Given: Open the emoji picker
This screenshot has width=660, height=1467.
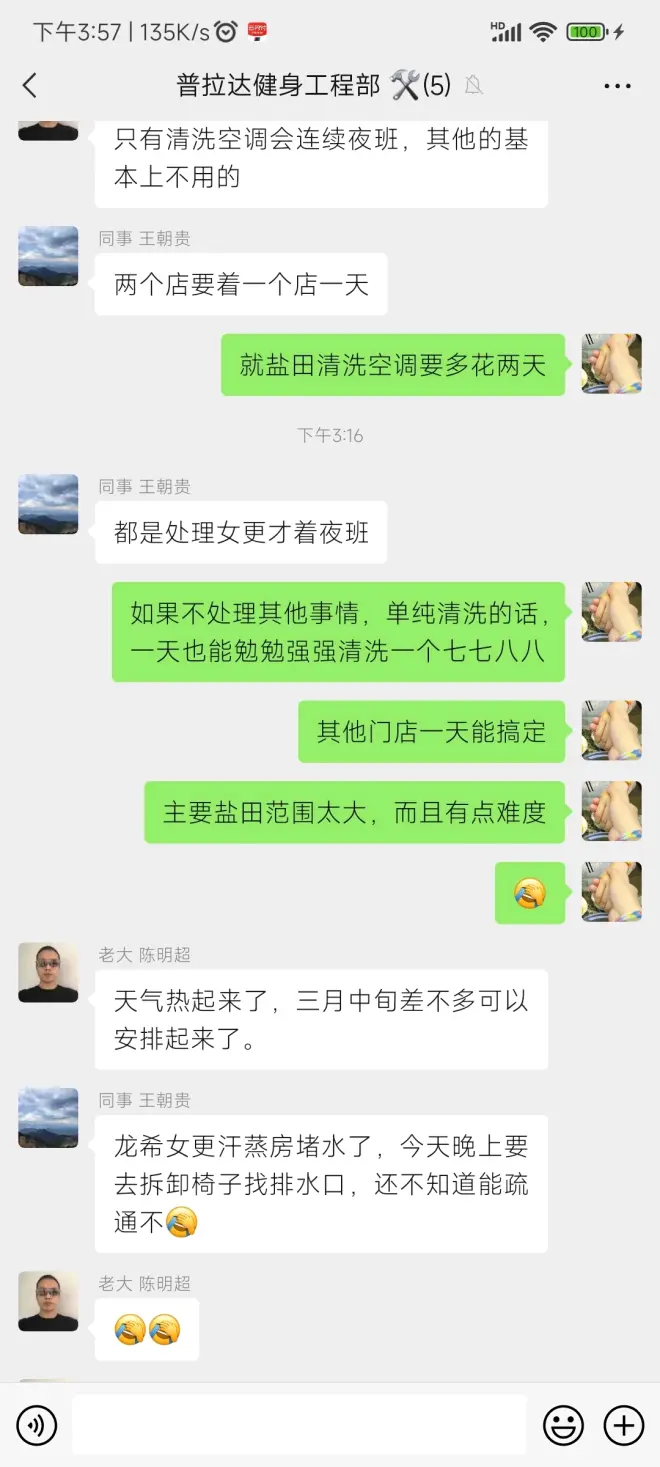Looking at the screenshot, I should 564,1425.
